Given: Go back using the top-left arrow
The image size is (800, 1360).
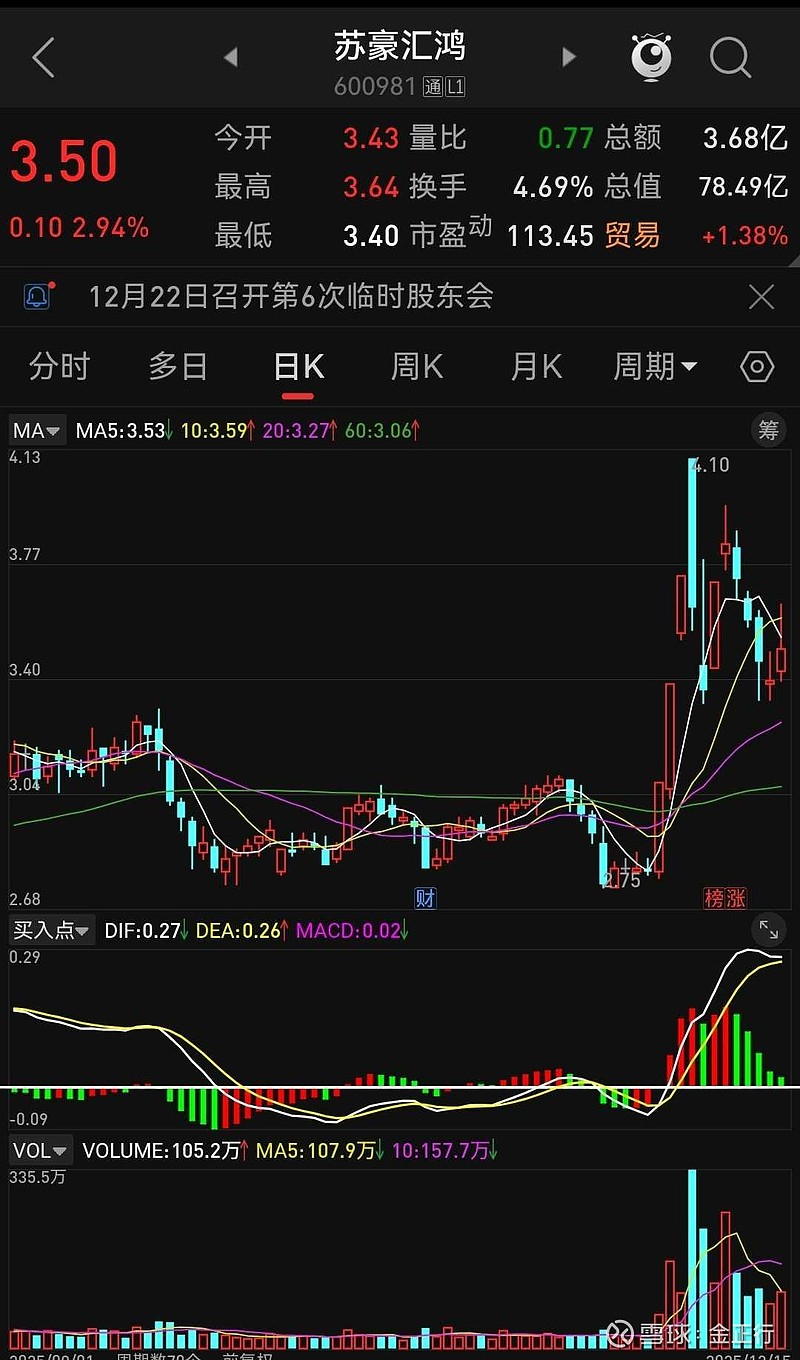Looking at the screenshot, I should [x=43, y=58].
